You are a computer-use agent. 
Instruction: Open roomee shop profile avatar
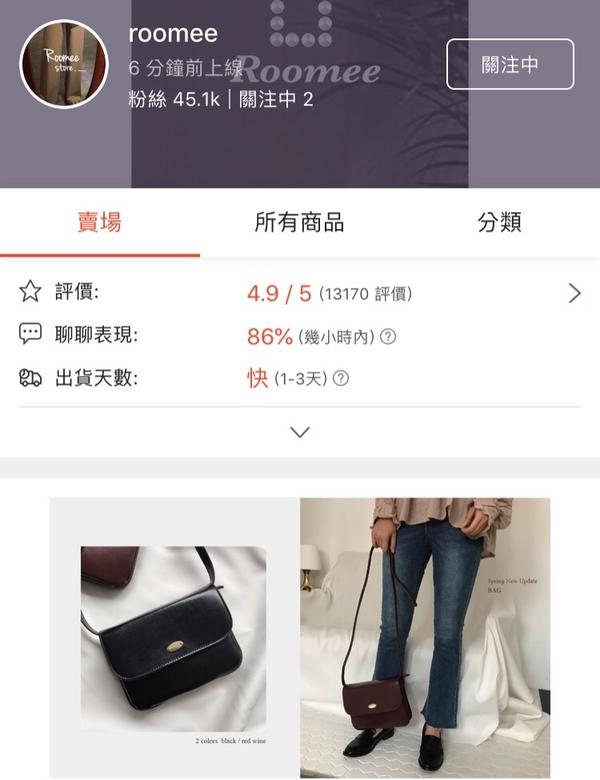click(64, 64)
